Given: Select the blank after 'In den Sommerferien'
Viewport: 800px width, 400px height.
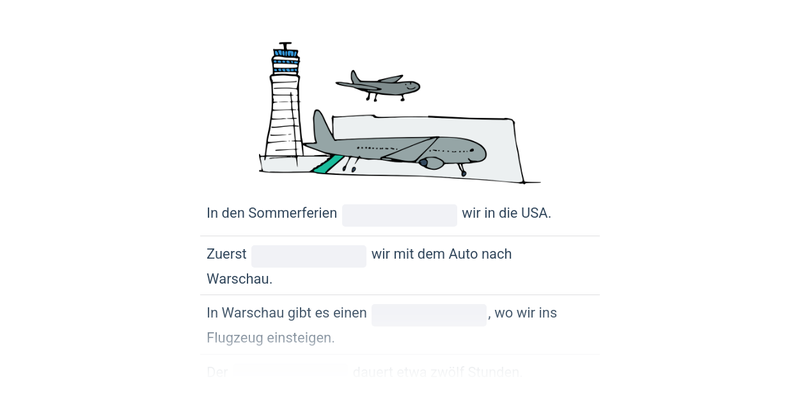Looking at the screenshot, I should pos(399,214).
